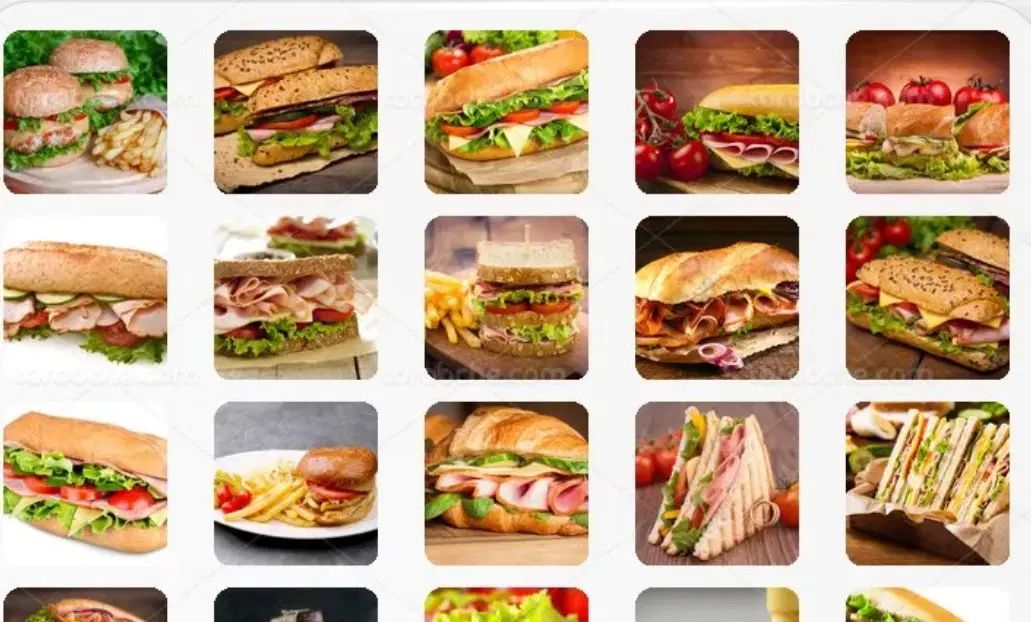Viewport: 1031px width, 622px height.
Task: View the sandwich beside cherry tomatoes on vine
Action: pos(717,111)
